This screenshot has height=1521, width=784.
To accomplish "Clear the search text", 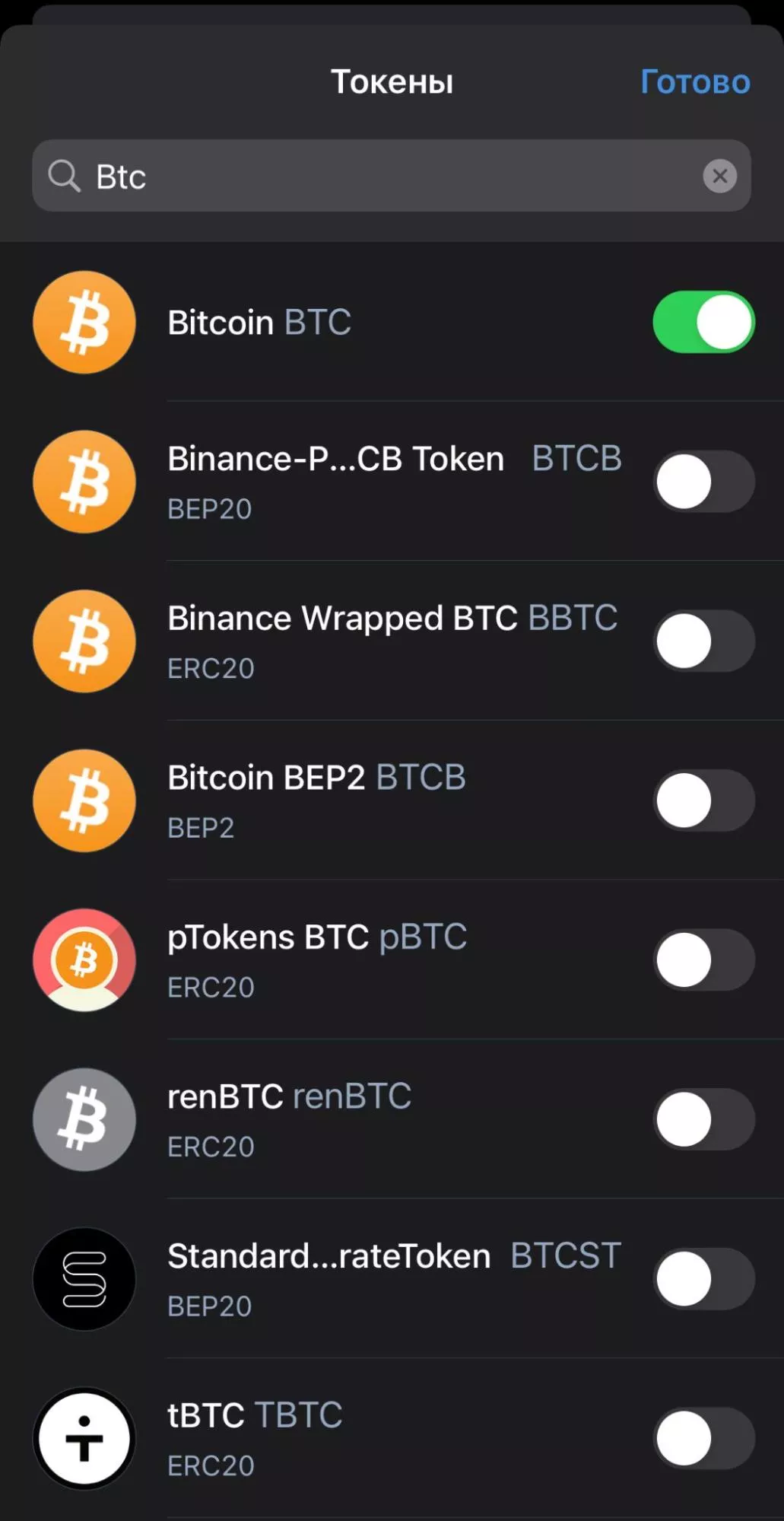I will [x=719, y=176].
